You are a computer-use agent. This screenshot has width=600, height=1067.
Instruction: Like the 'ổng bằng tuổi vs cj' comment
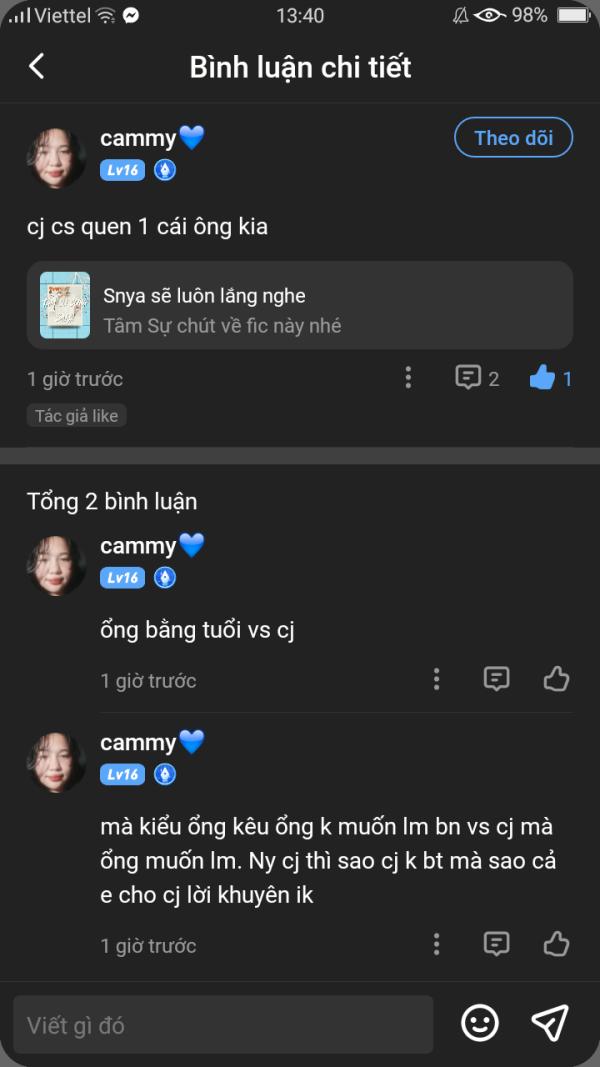[556, 680]
